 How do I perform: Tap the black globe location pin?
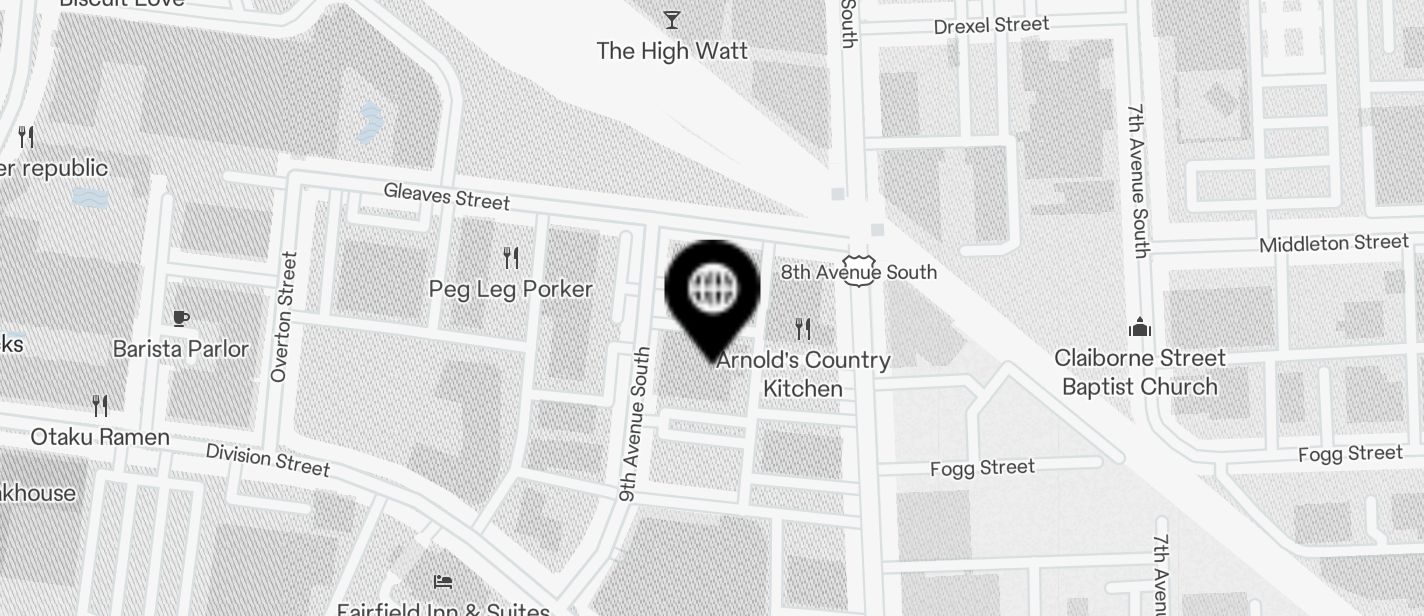pos(712,290)
